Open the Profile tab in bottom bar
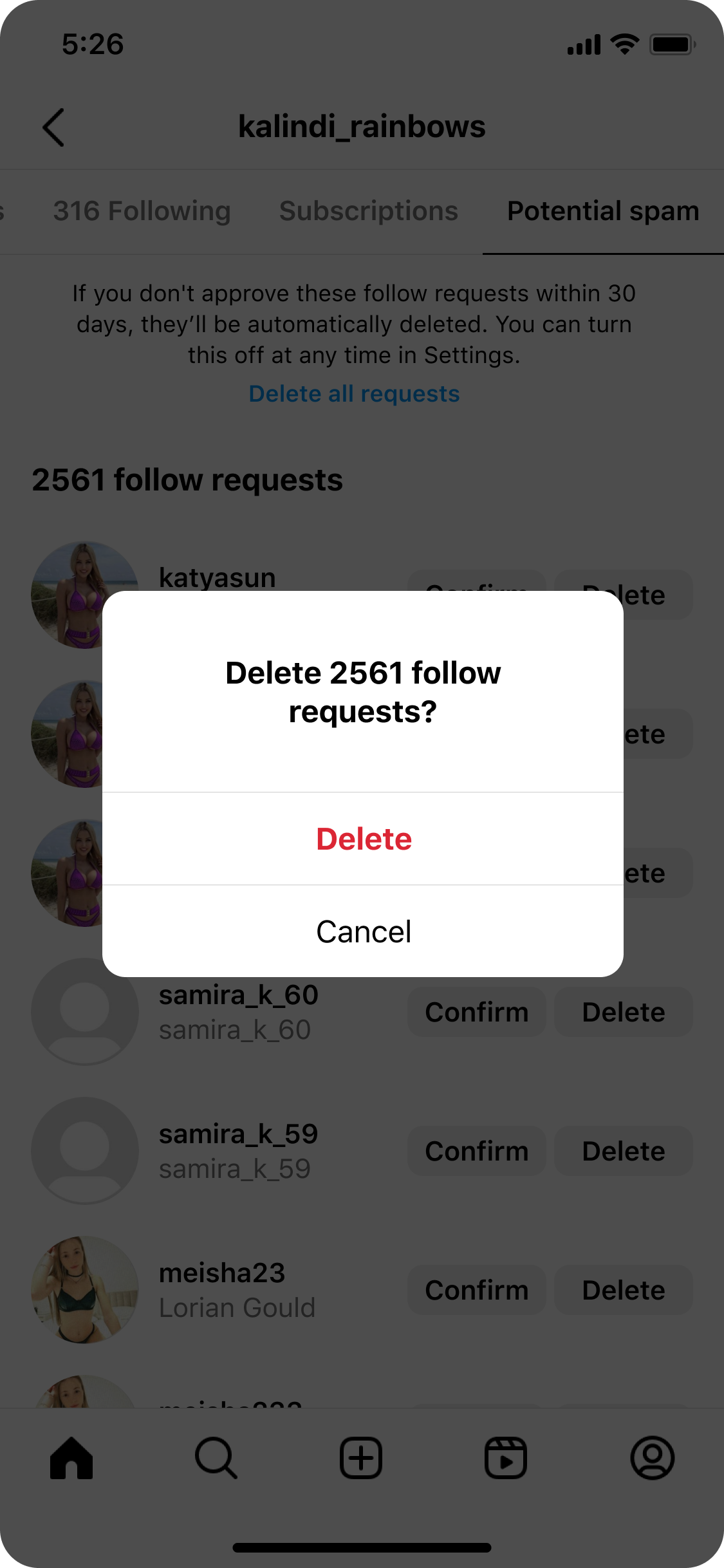This screenshot has height=1568, width=724. click(x=652, y=1458)
